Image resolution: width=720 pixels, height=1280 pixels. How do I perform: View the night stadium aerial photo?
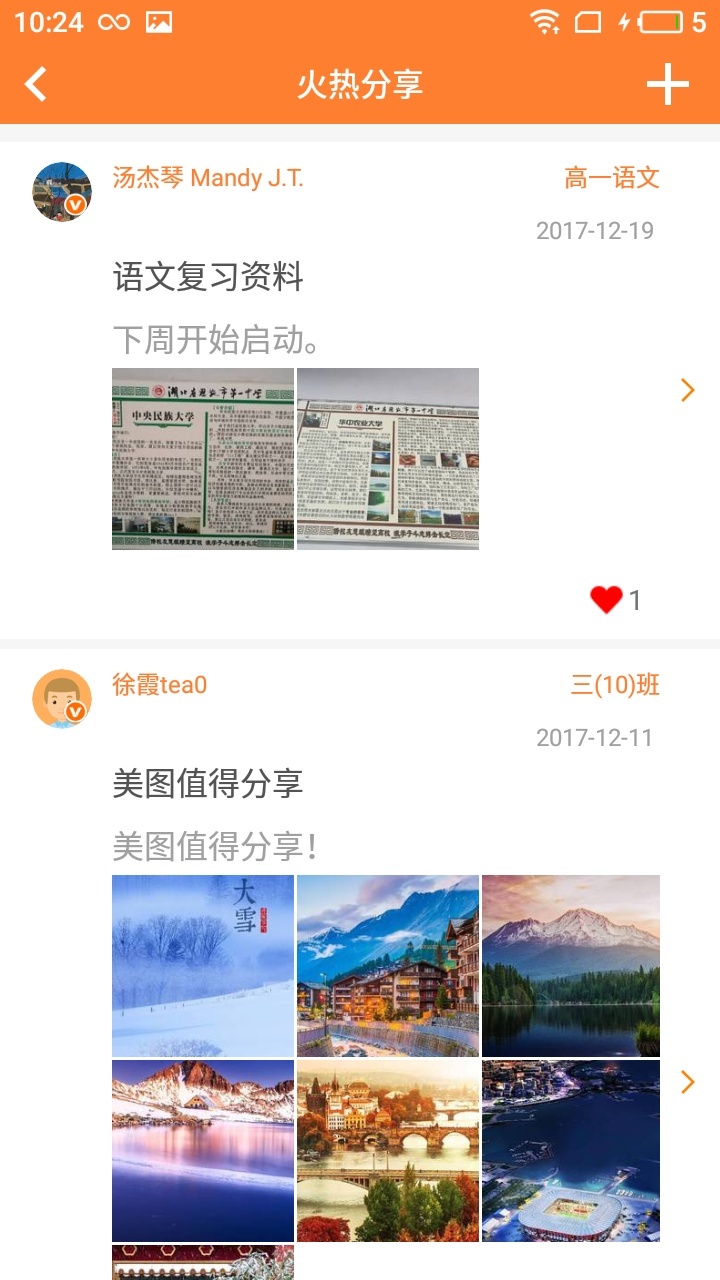coord(571,1151)
